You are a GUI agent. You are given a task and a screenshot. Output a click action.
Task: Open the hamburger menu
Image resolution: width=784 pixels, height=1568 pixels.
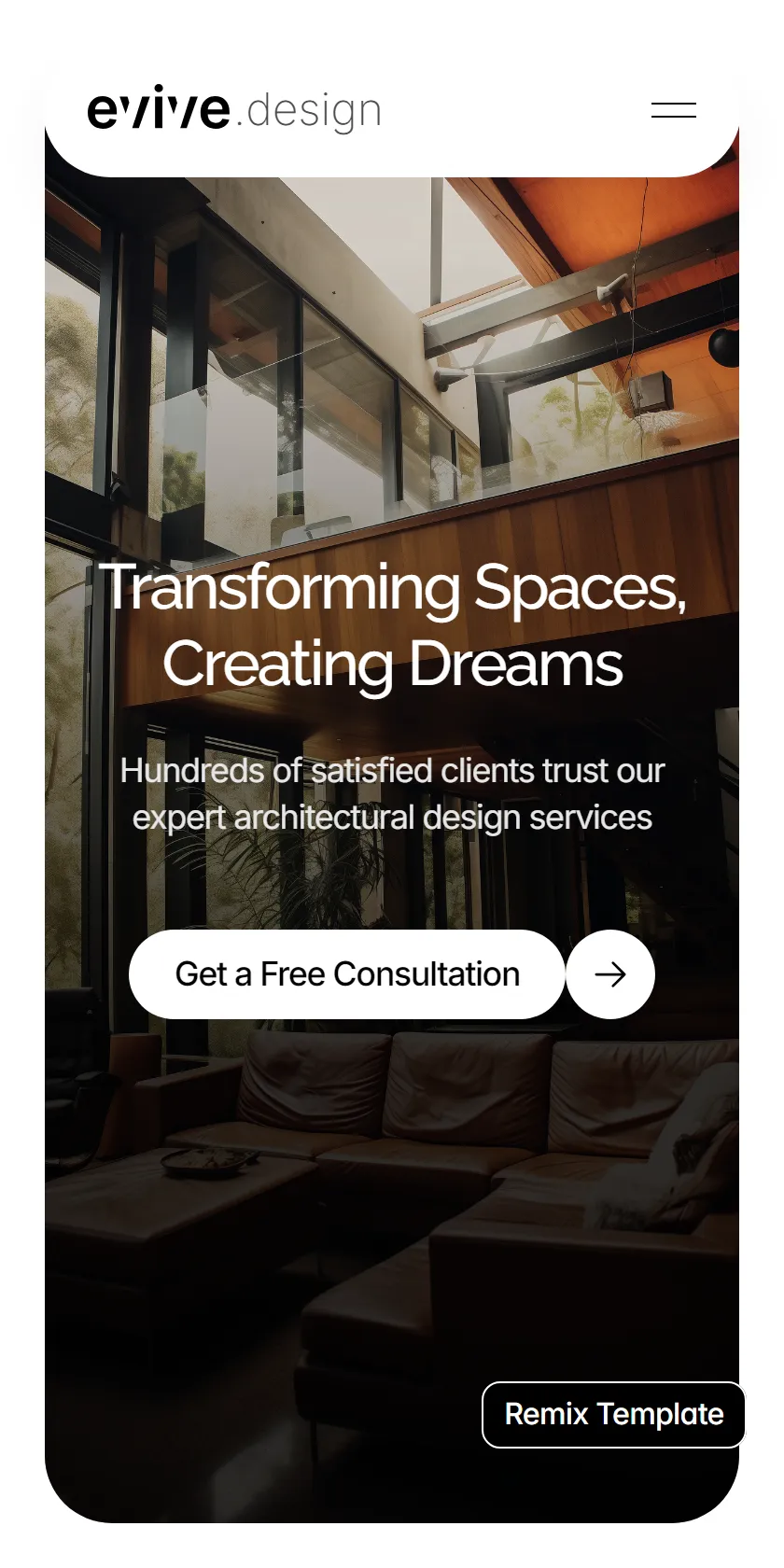673,110
